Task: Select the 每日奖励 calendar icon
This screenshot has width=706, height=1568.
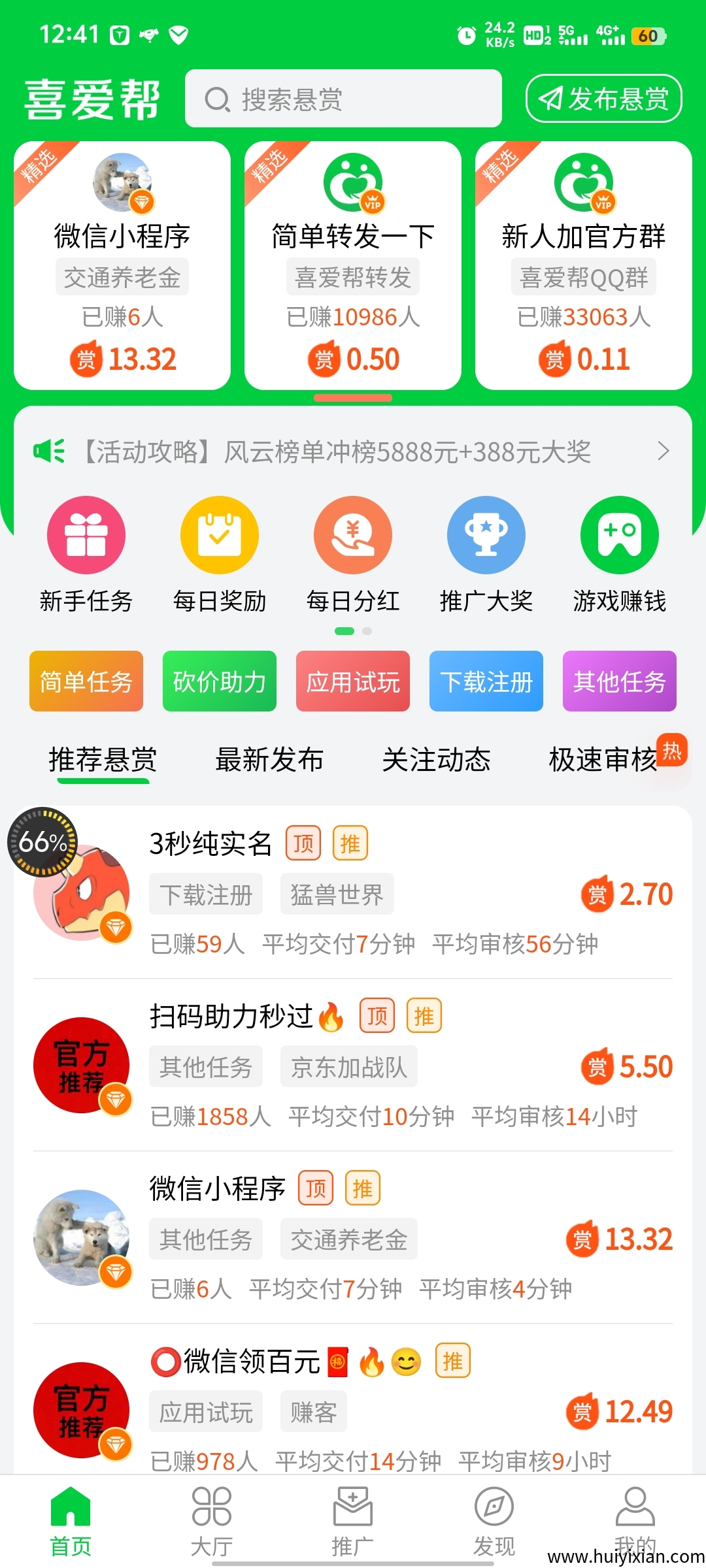Action: click(x=219, y=534)
